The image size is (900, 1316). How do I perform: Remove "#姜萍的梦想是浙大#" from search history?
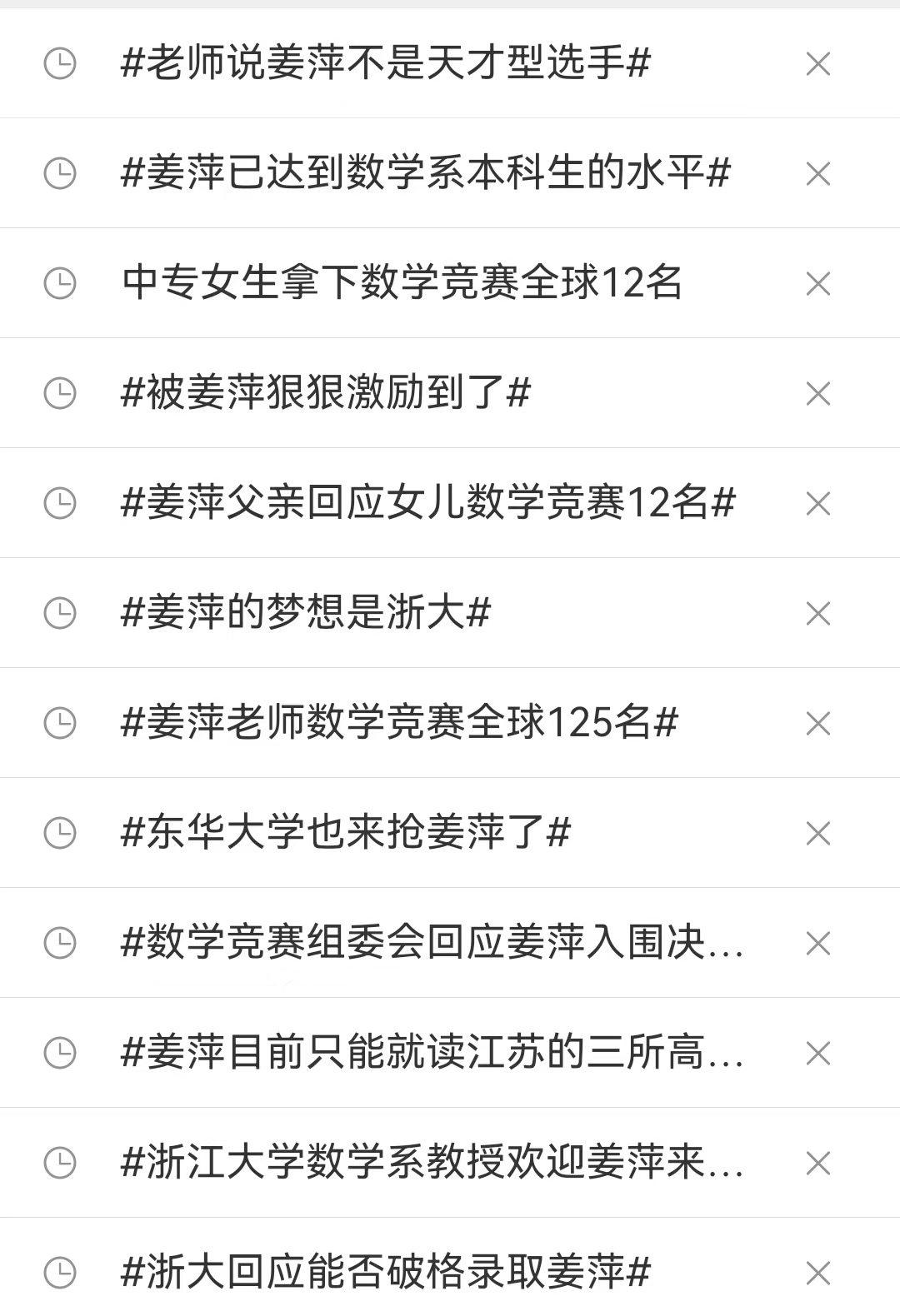tap(818, 613)
